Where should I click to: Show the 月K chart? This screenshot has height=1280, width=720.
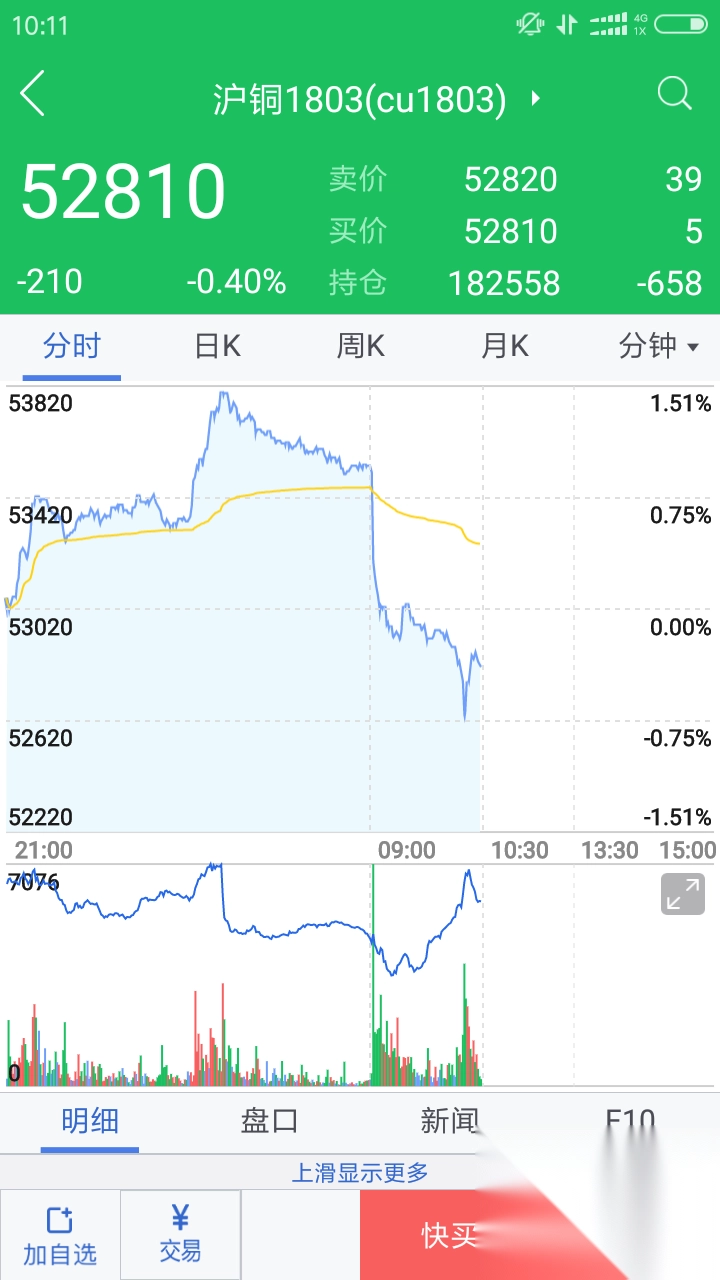(504, 347)
